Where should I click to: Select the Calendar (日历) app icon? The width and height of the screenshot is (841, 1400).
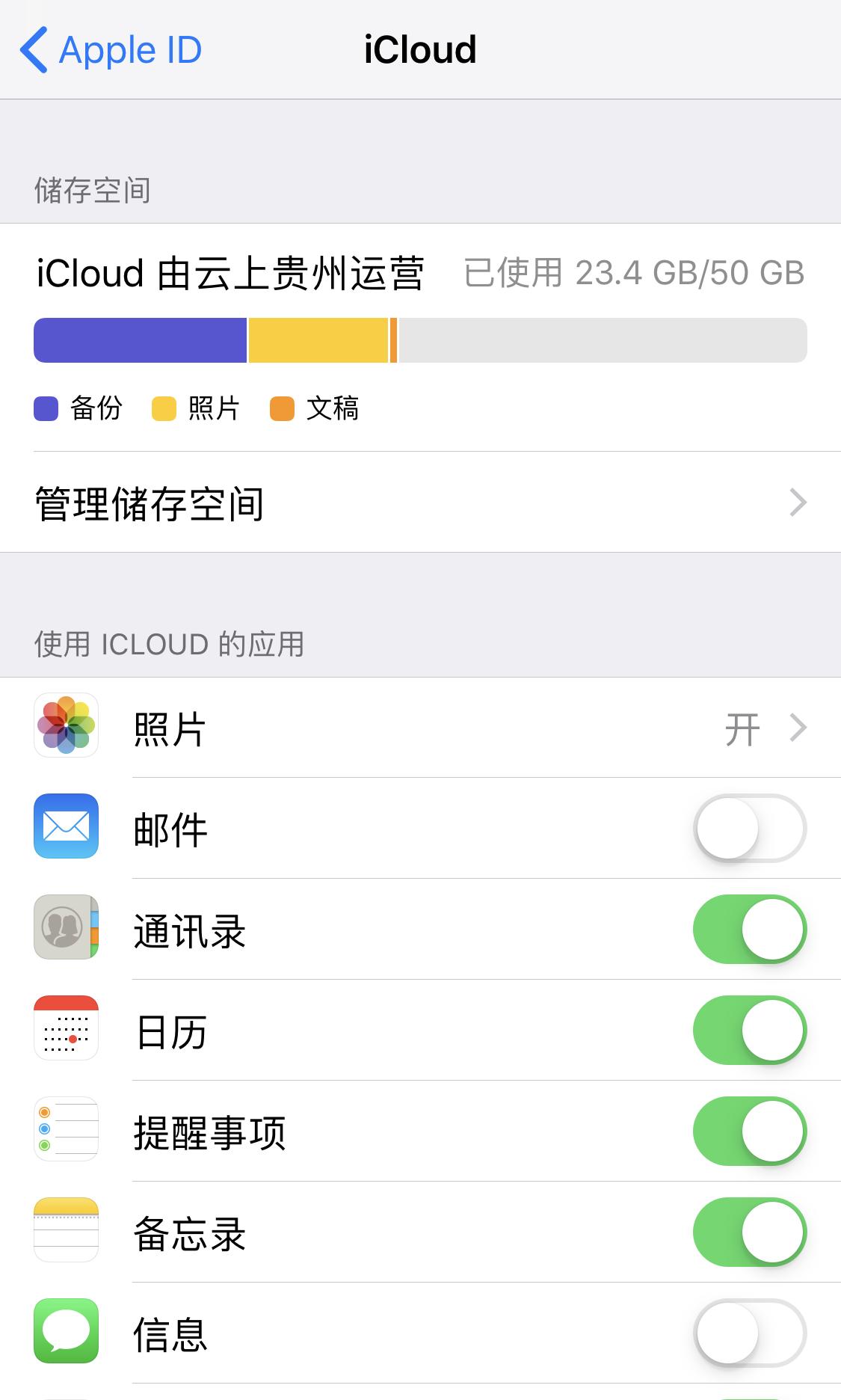click(x=66, y=1031)
